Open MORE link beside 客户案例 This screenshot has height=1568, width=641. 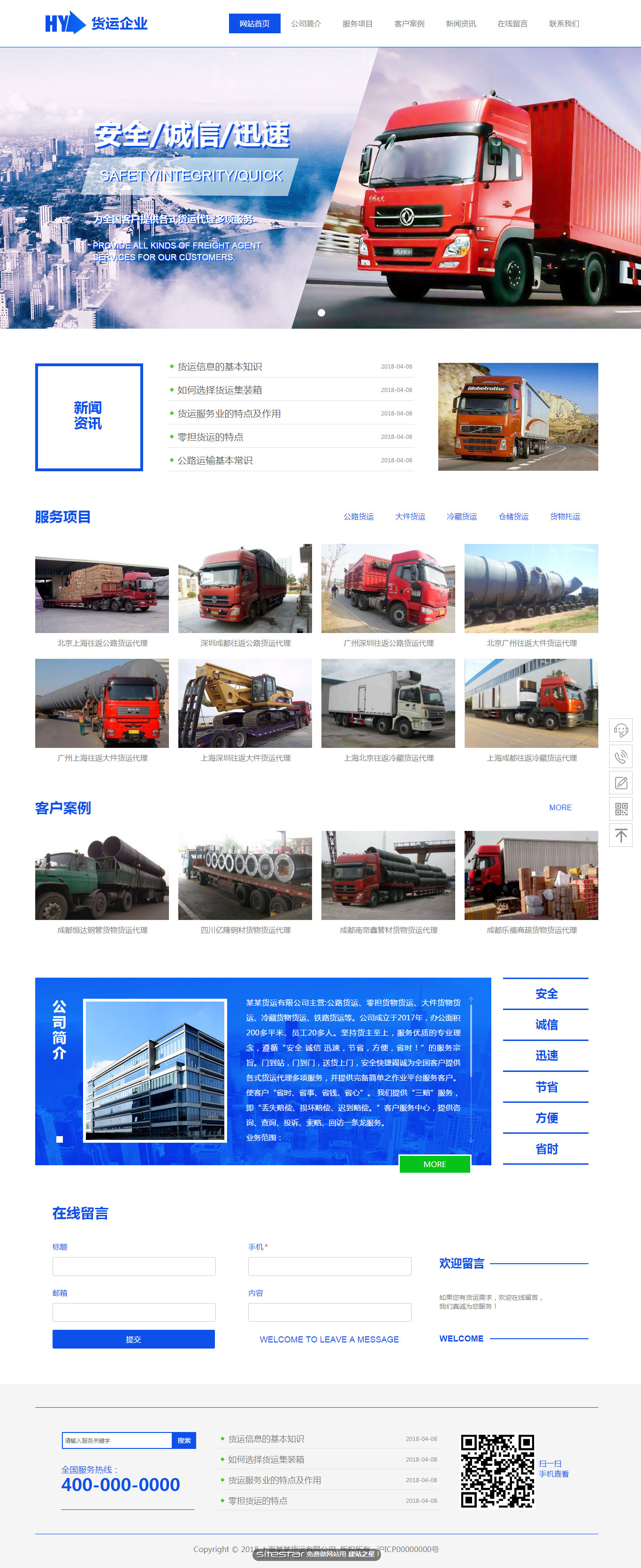click(x=560, y=807)
